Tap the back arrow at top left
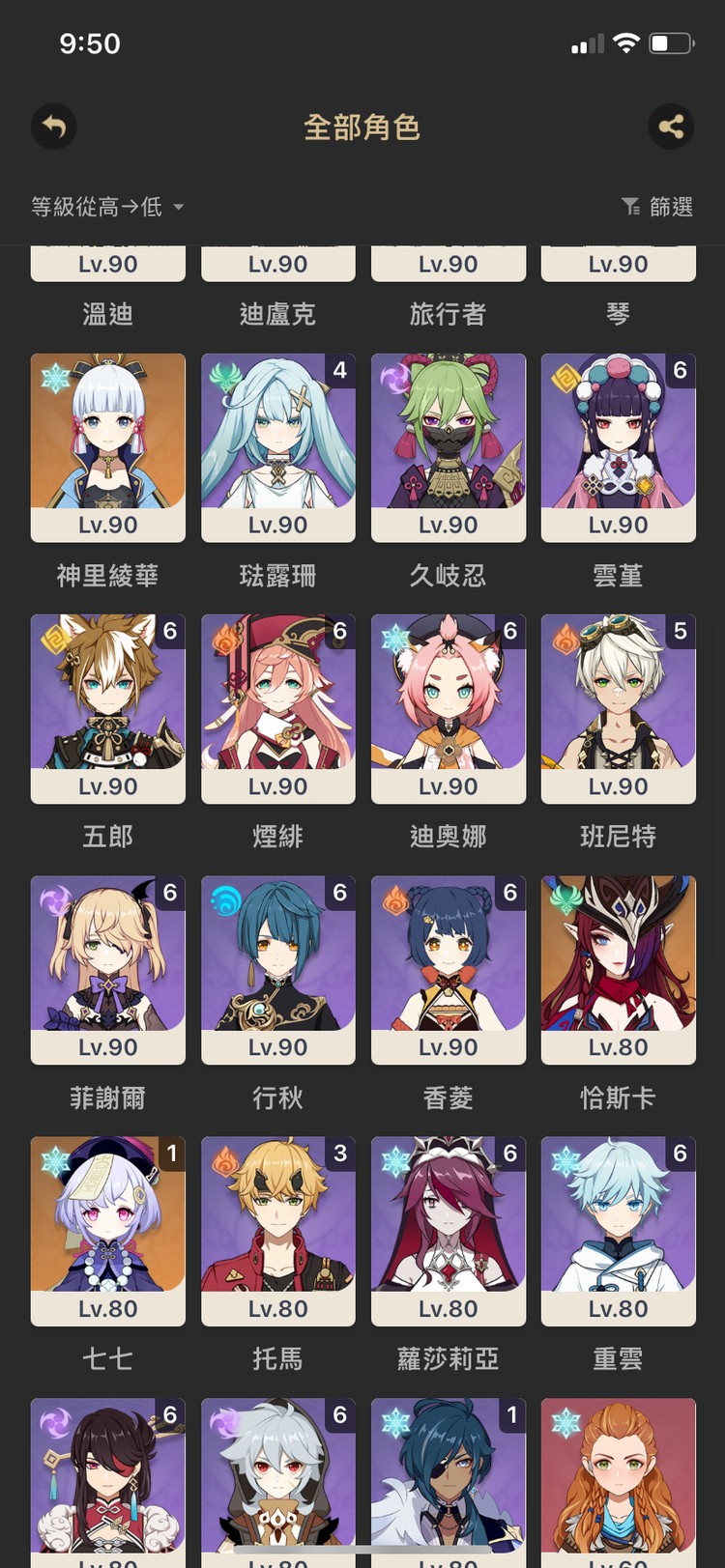This screenshot has height=1568, width=725. [53, 127]
